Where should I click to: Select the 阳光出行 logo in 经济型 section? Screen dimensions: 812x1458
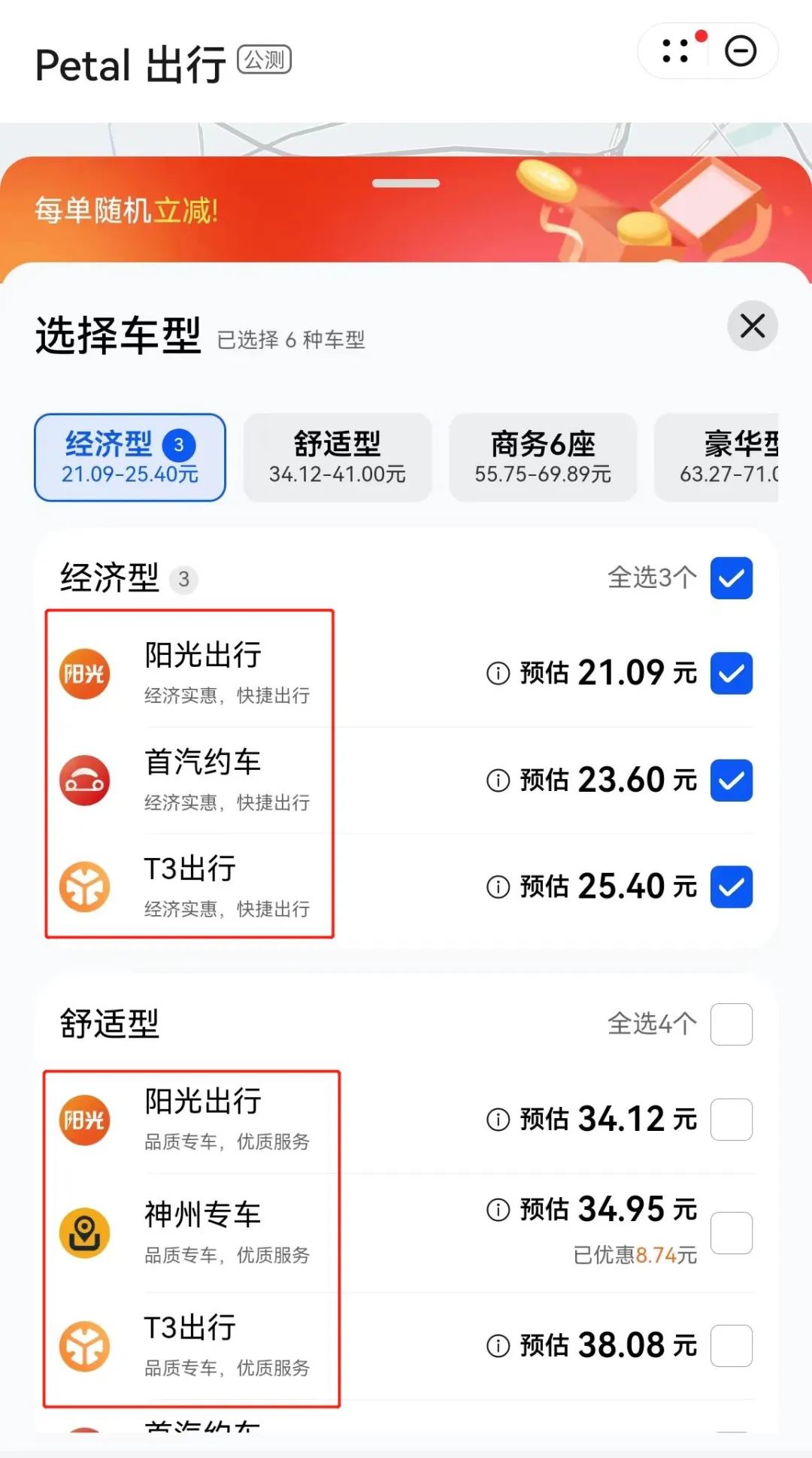coord(84,673)
